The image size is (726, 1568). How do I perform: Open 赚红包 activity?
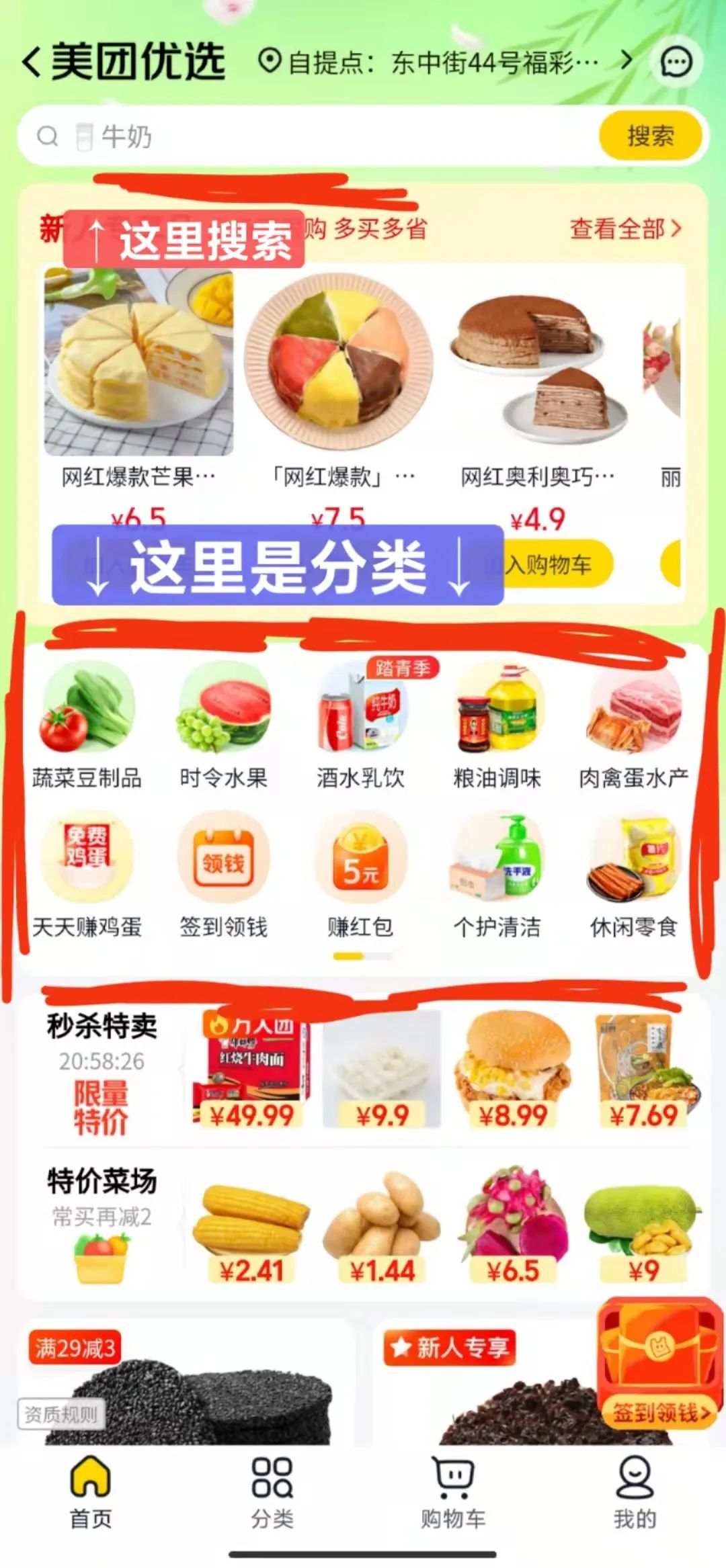pos(361,873)
